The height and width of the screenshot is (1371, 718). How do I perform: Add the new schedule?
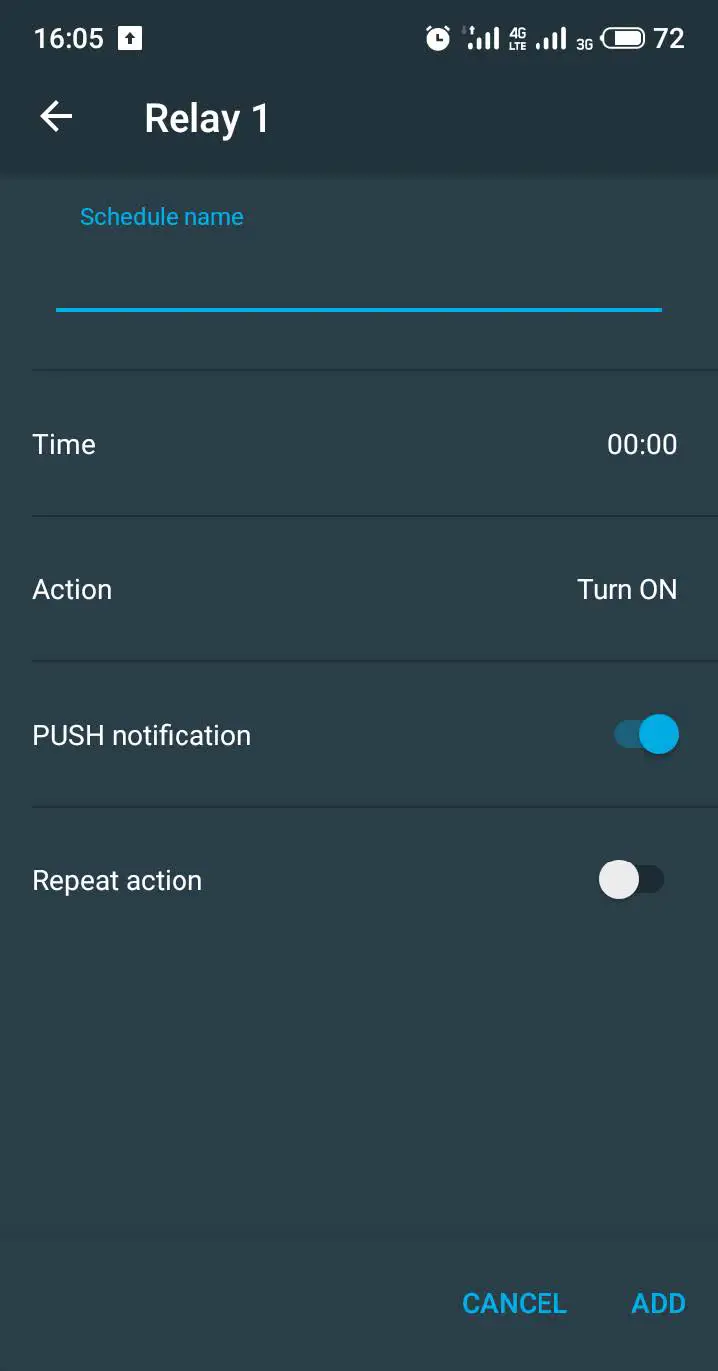click(658, 1303)
